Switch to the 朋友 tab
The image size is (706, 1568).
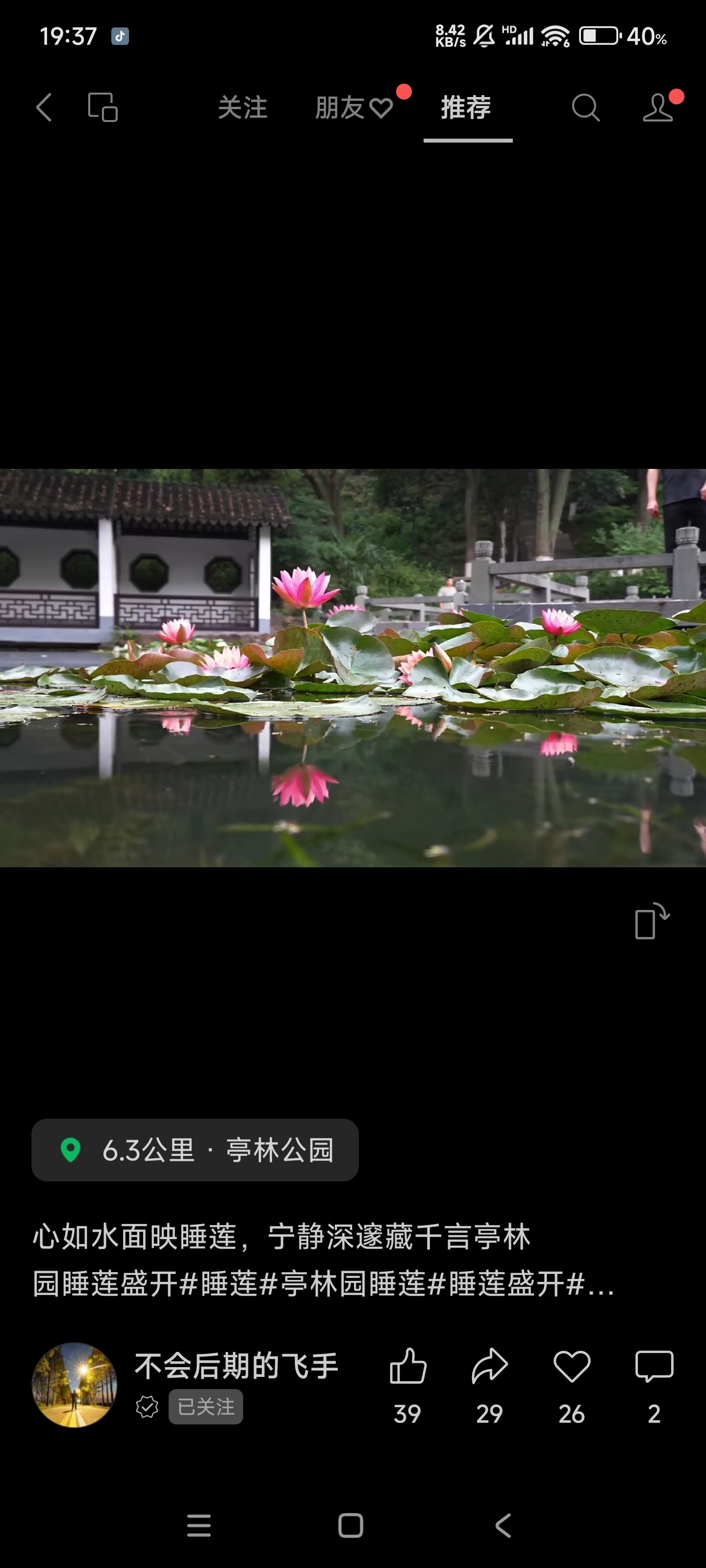click(354, 108)
